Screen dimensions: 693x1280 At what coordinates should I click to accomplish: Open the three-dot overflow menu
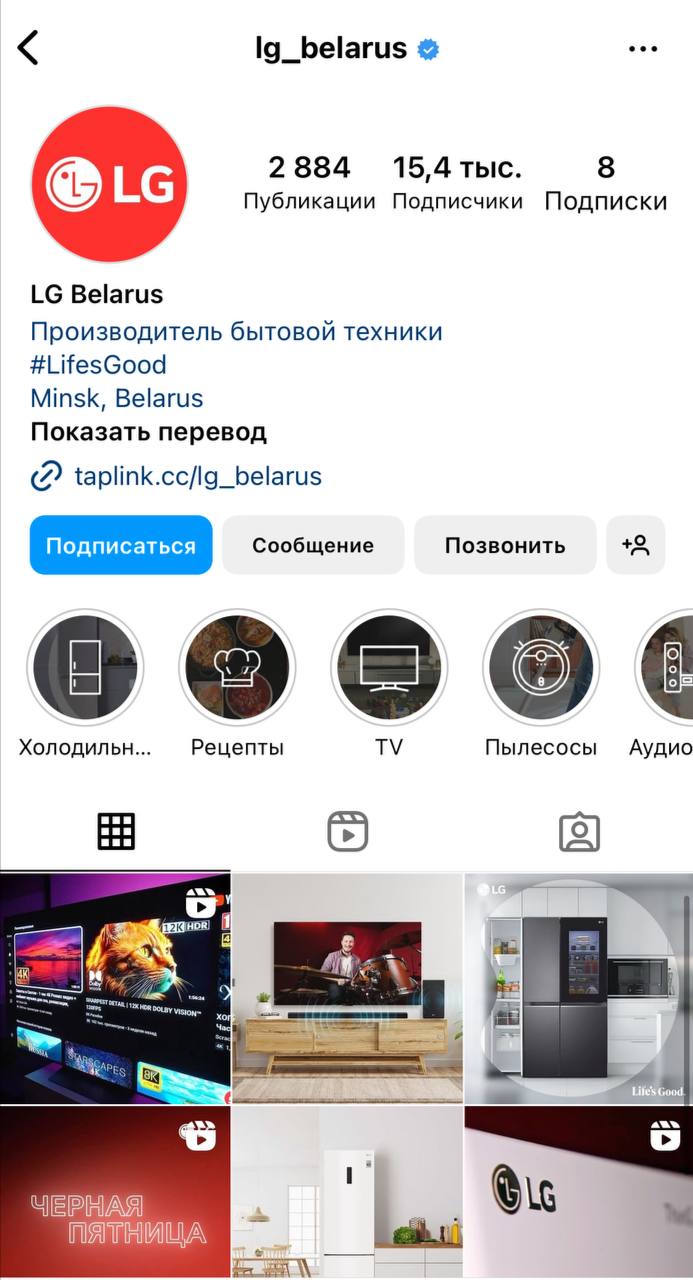tap(642, 49)
